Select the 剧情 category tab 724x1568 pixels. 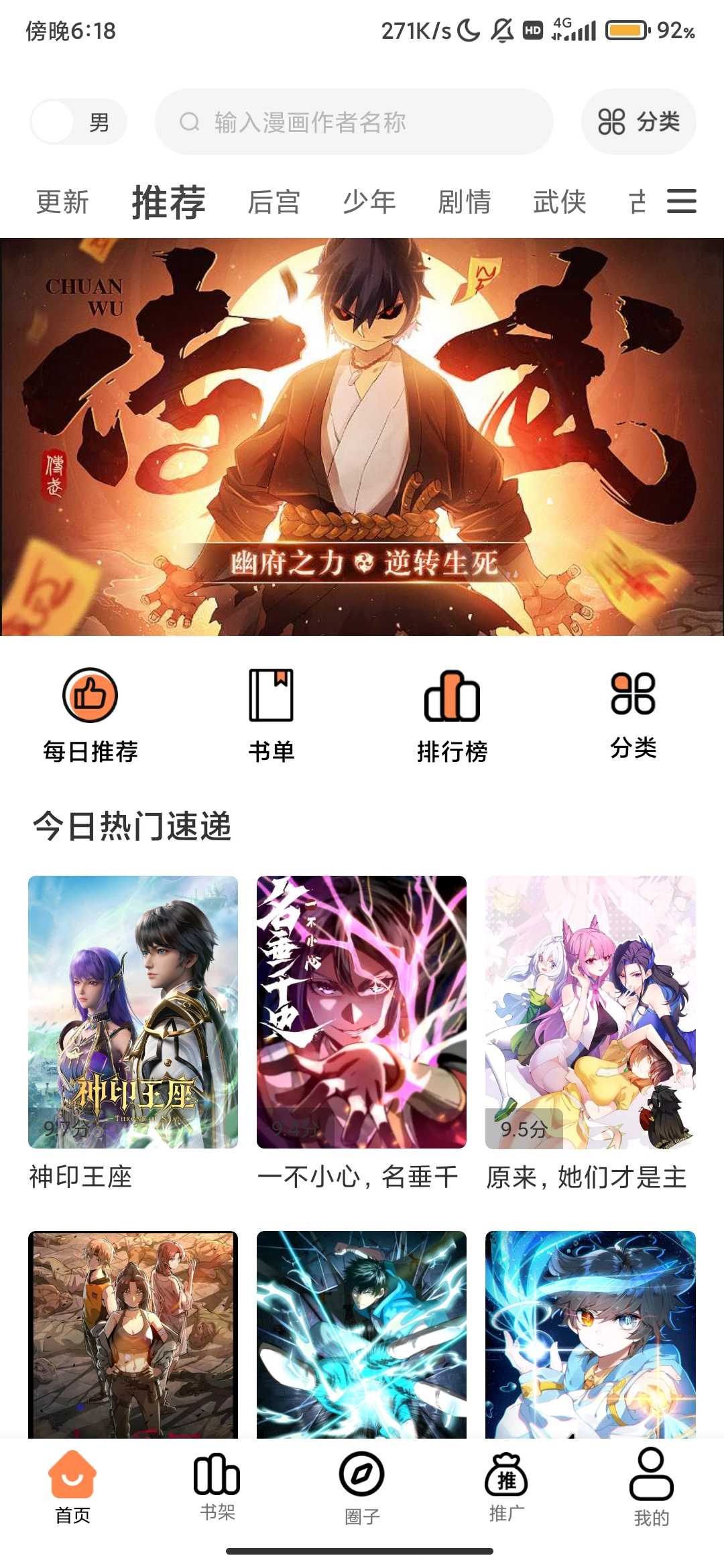point(465,202)
